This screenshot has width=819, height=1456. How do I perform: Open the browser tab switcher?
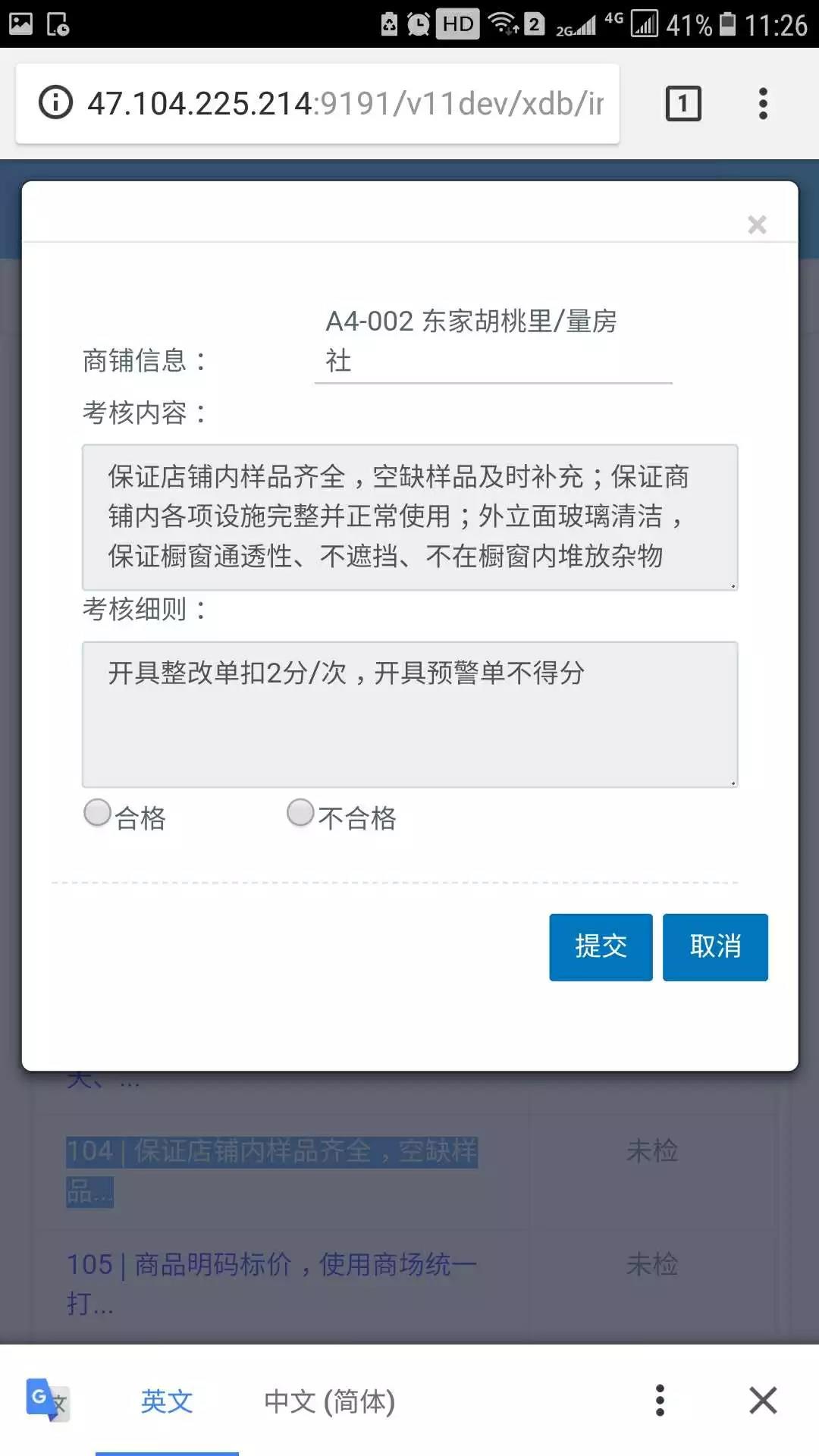click(x=683, y=104)
